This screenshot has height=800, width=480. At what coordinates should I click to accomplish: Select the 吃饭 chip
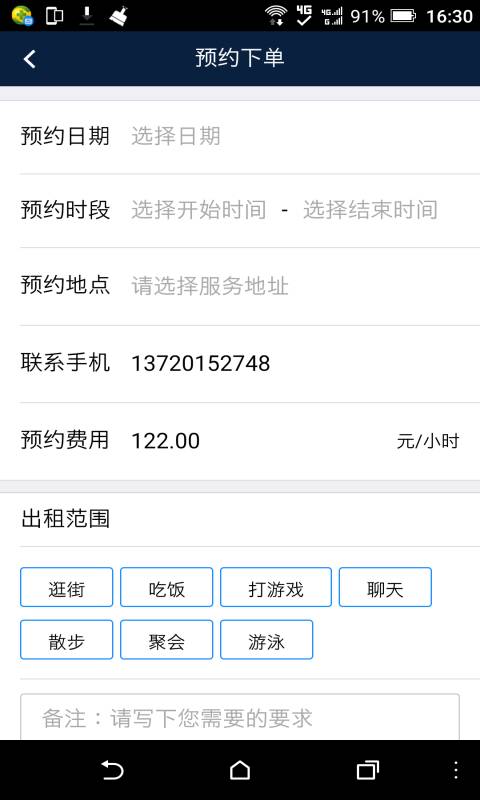coord(166,587)
